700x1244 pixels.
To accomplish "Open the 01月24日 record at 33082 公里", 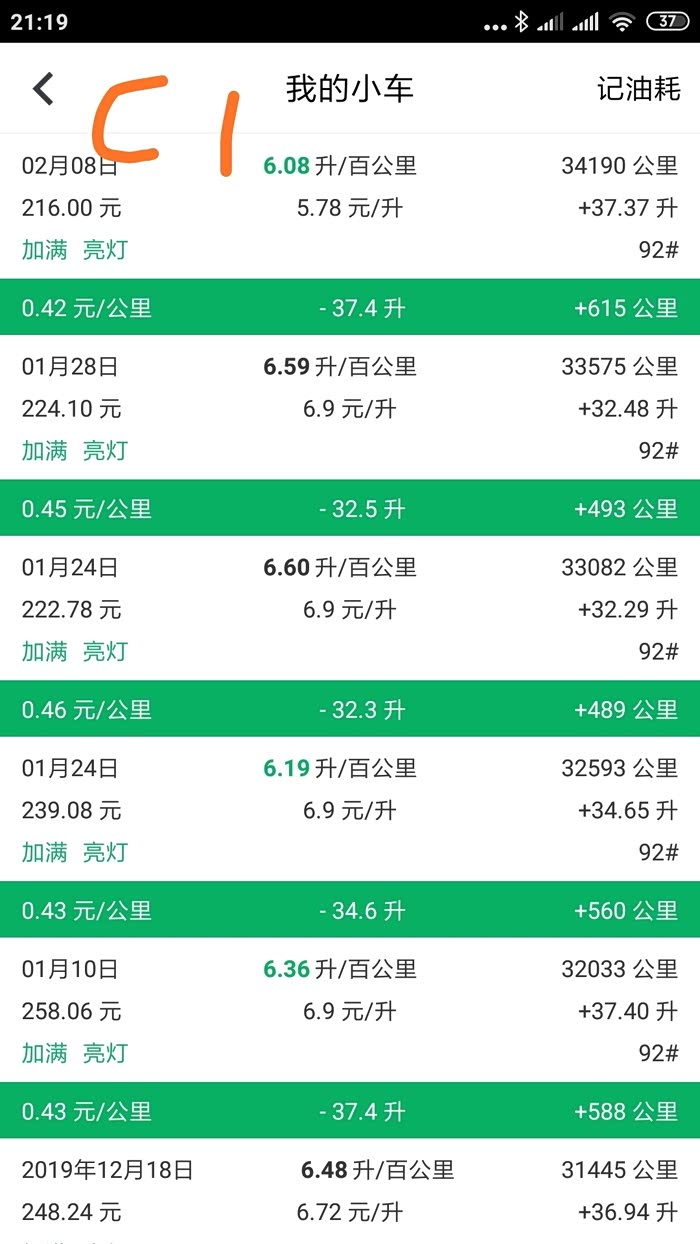I will click(350, 609).
